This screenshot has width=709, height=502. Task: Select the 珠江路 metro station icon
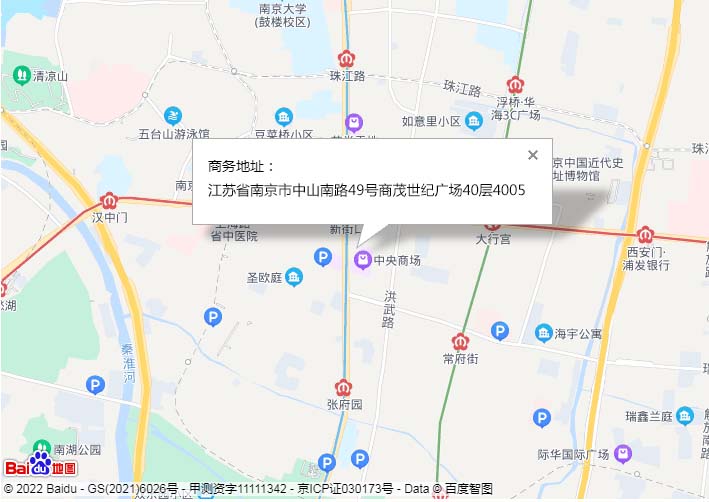pyautogui.click(x=347, y=59)
